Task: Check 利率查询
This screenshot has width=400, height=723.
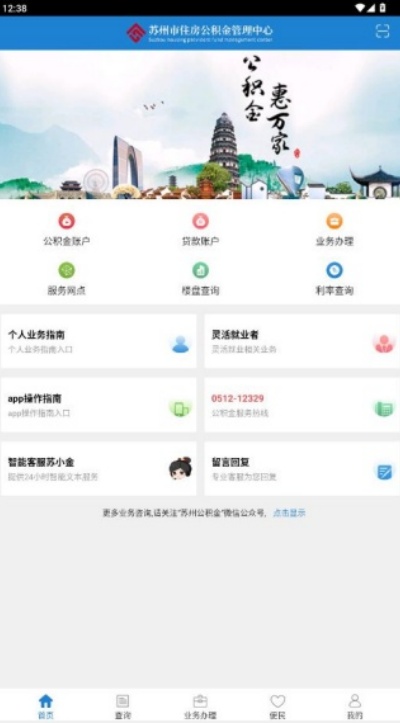Action: 334,279
